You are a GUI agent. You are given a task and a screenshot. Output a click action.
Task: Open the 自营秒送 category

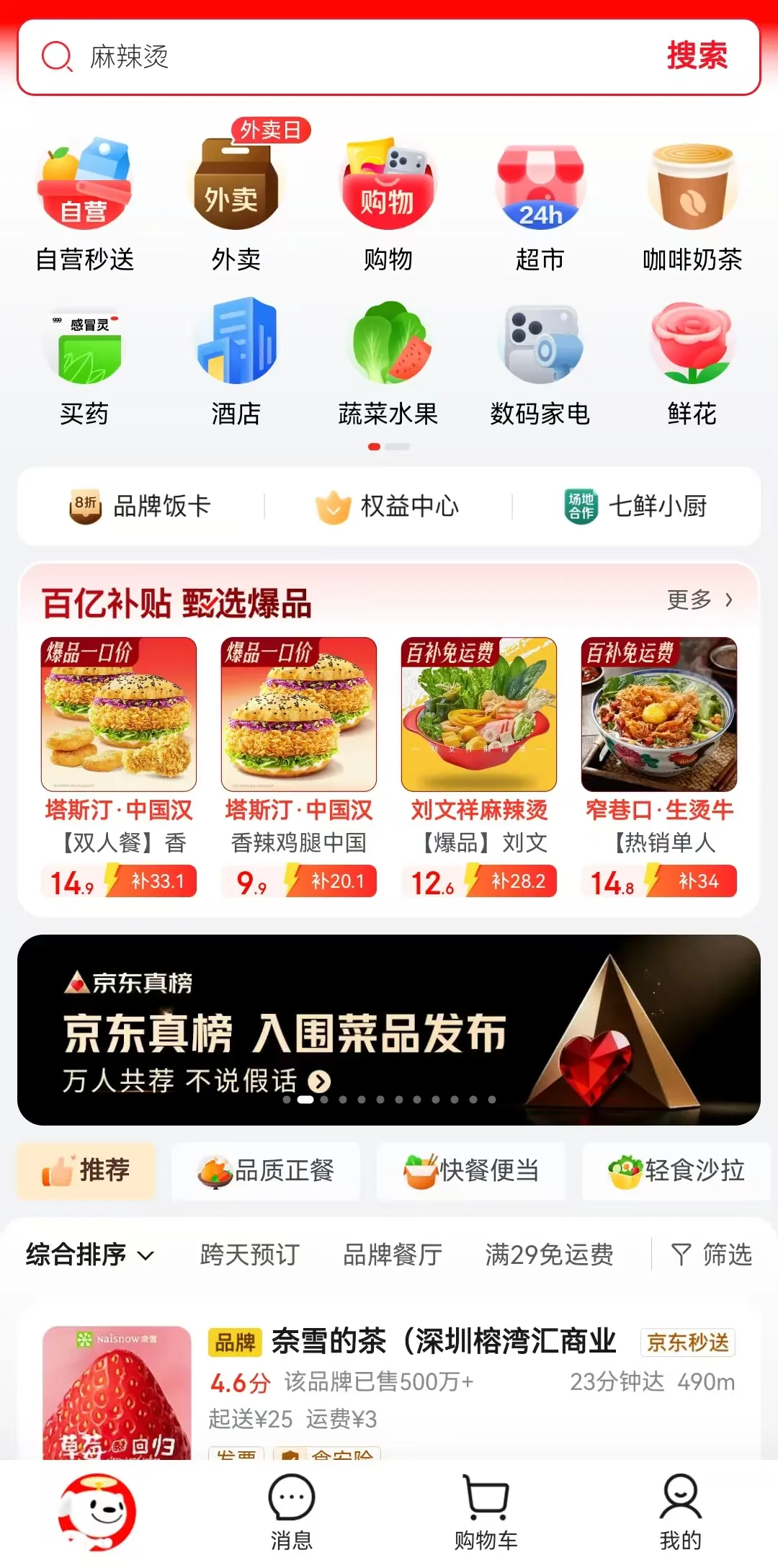click(x=85, y=205)
